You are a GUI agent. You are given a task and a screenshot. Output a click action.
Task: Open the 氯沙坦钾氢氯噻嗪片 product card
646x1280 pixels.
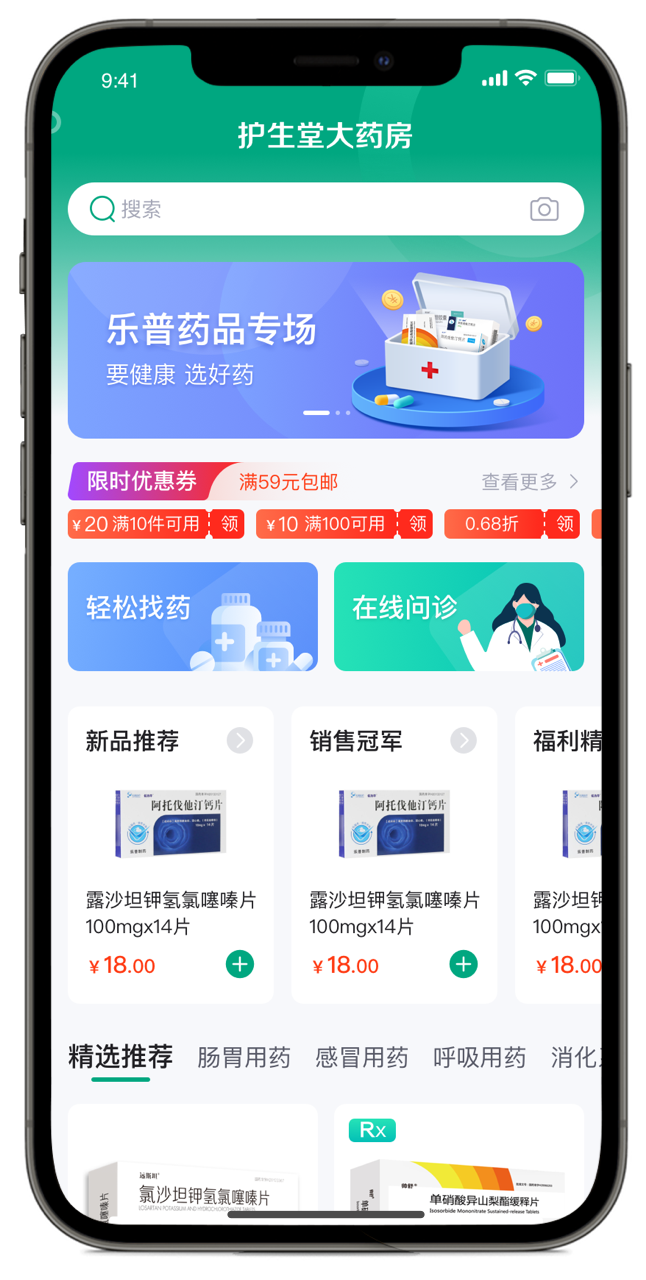point(192,1165)
